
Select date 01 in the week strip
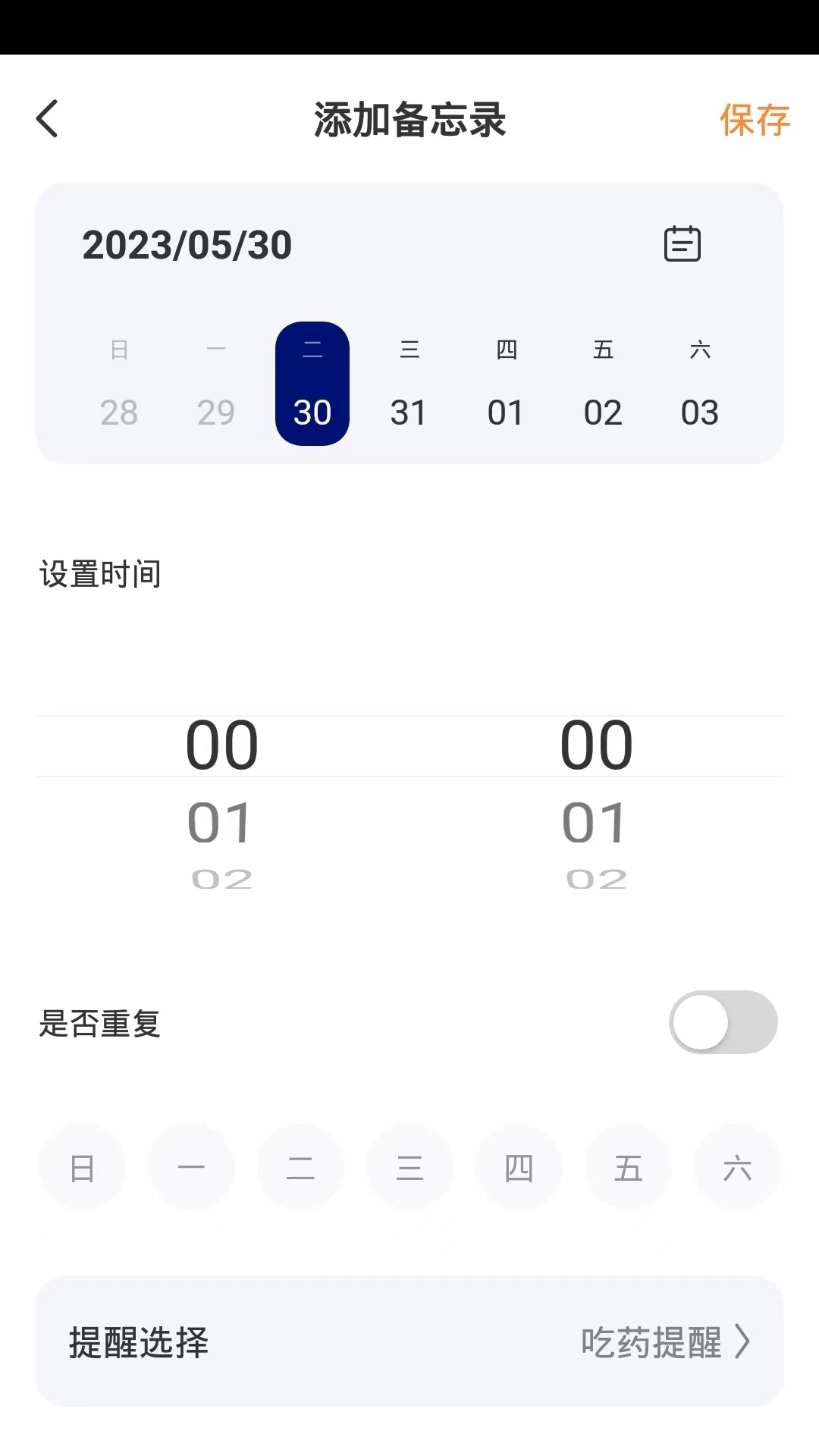coord(506,385)
